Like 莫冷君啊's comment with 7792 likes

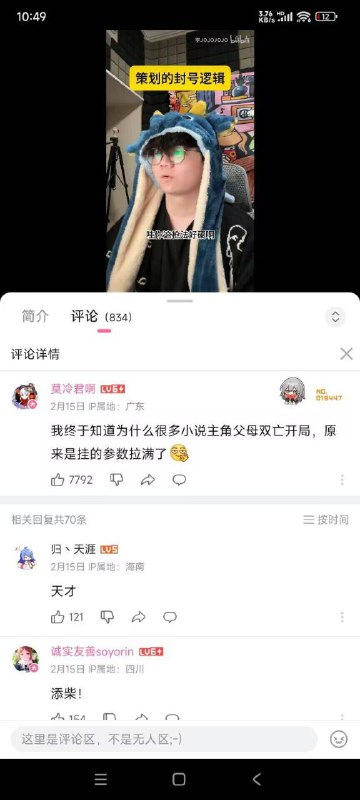[72, 480]
